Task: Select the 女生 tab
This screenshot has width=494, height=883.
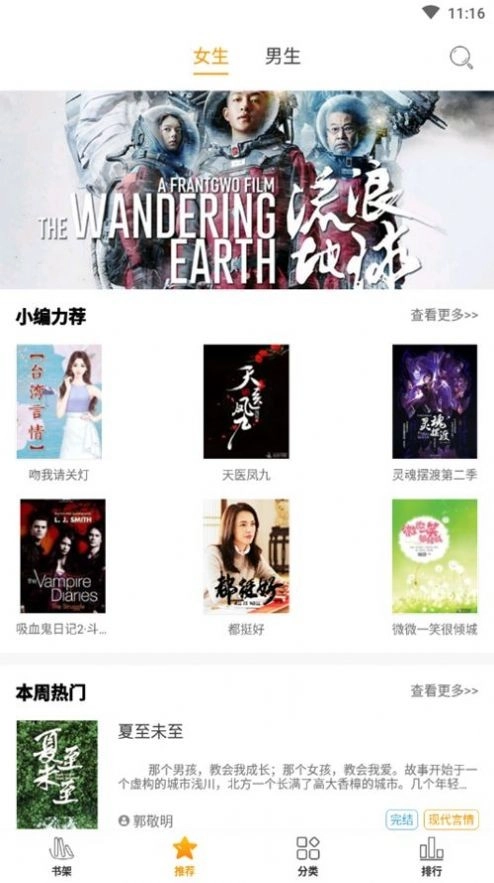Action: tap(211, 56)
